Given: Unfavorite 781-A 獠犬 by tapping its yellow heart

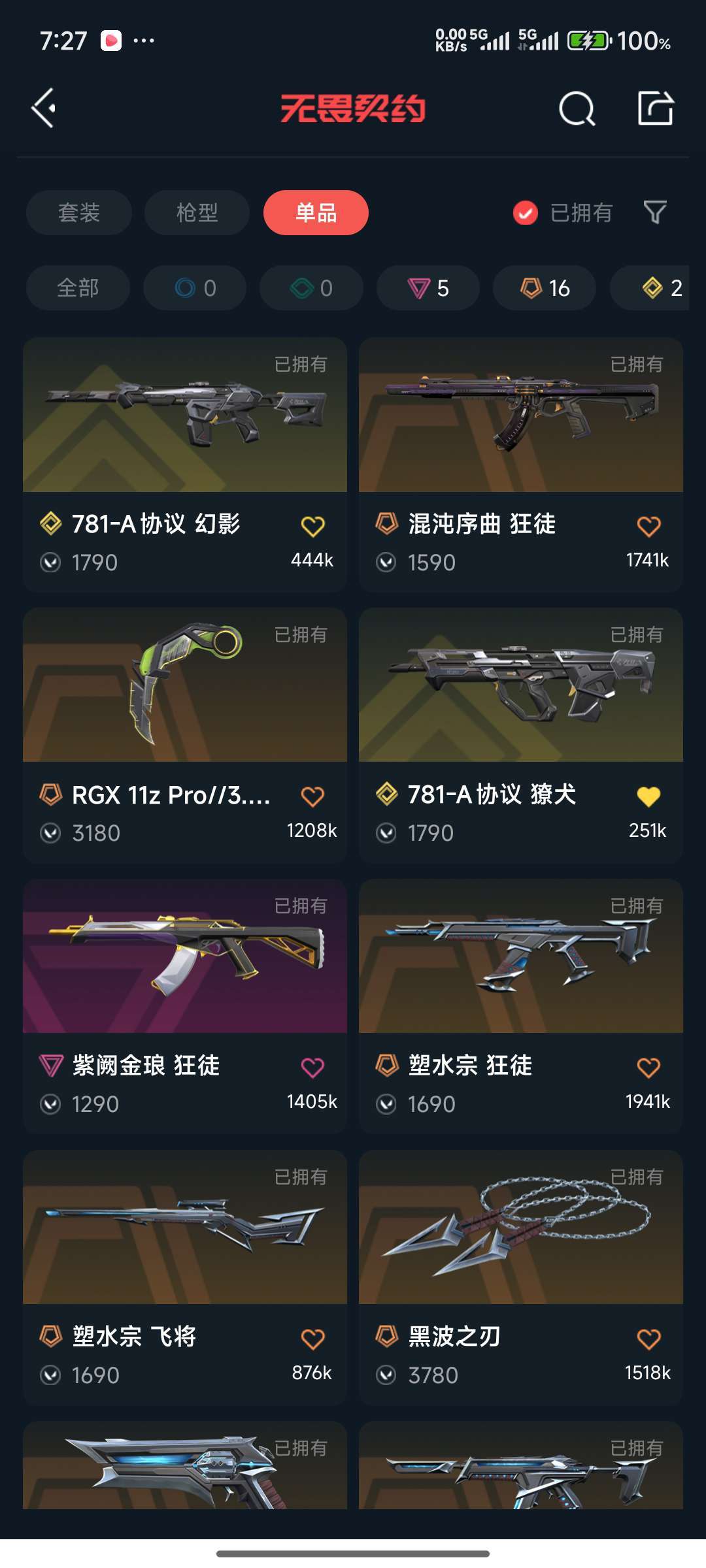Looking at the screenshot, I should coord(648,796).
